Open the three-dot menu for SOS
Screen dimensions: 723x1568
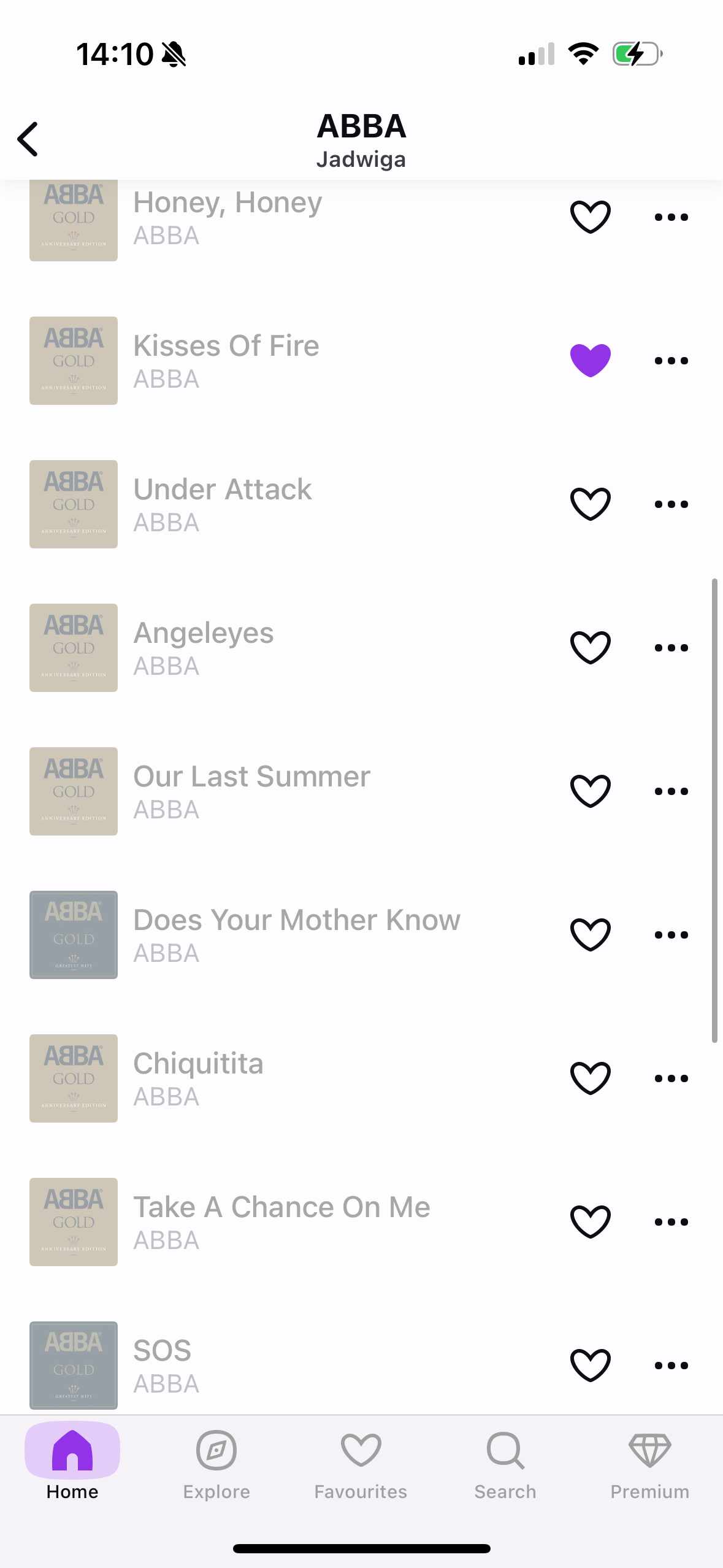671,1366
